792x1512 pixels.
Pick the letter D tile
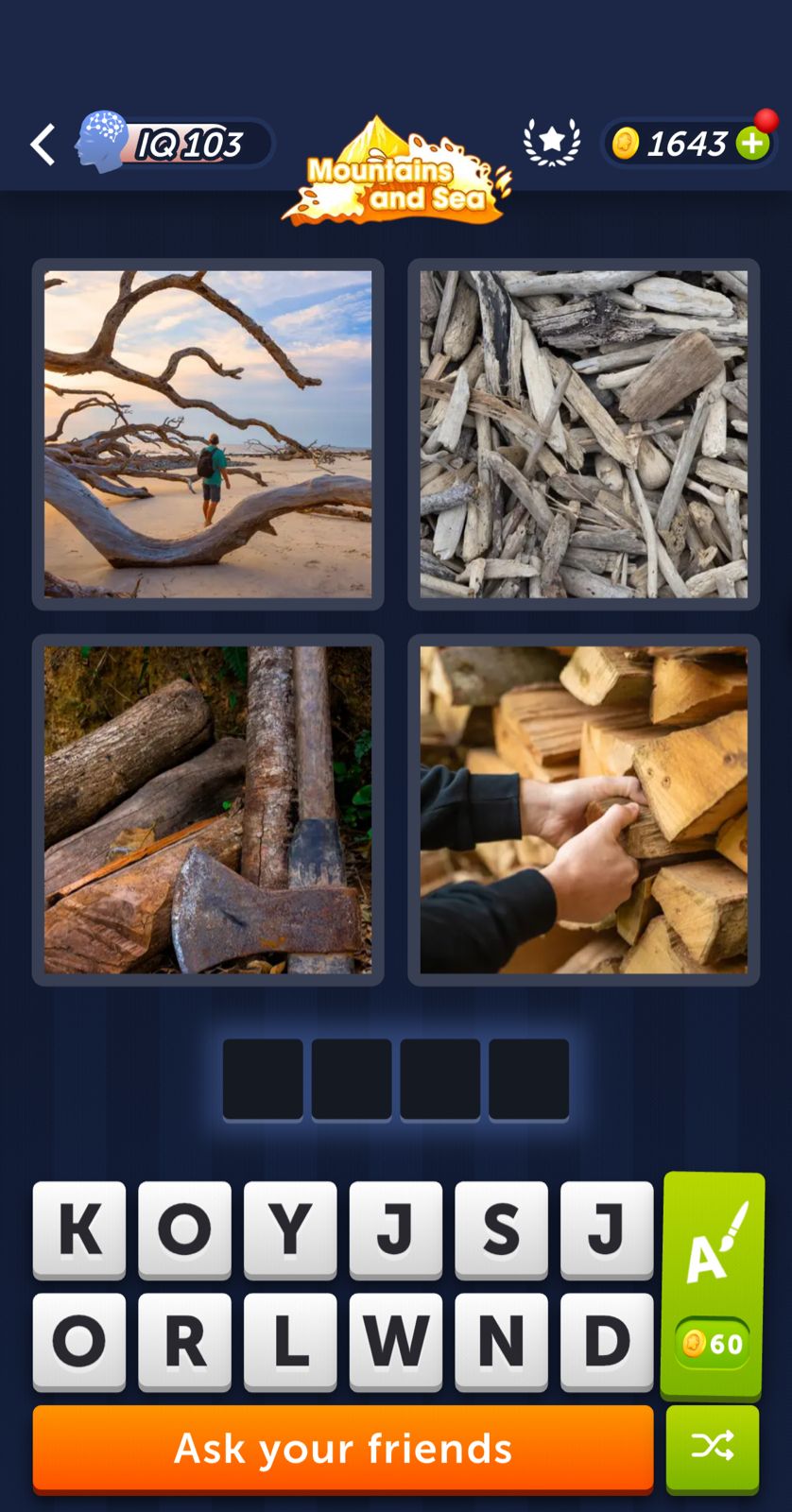606,1340
